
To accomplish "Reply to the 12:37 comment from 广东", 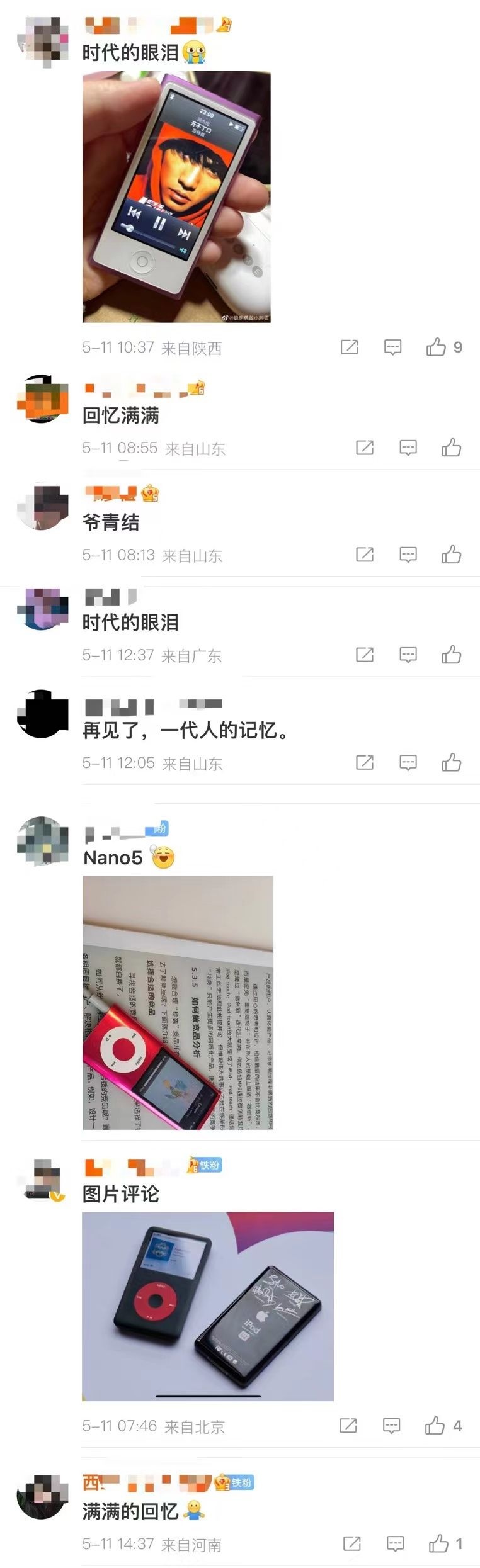I will pos(408,655).
